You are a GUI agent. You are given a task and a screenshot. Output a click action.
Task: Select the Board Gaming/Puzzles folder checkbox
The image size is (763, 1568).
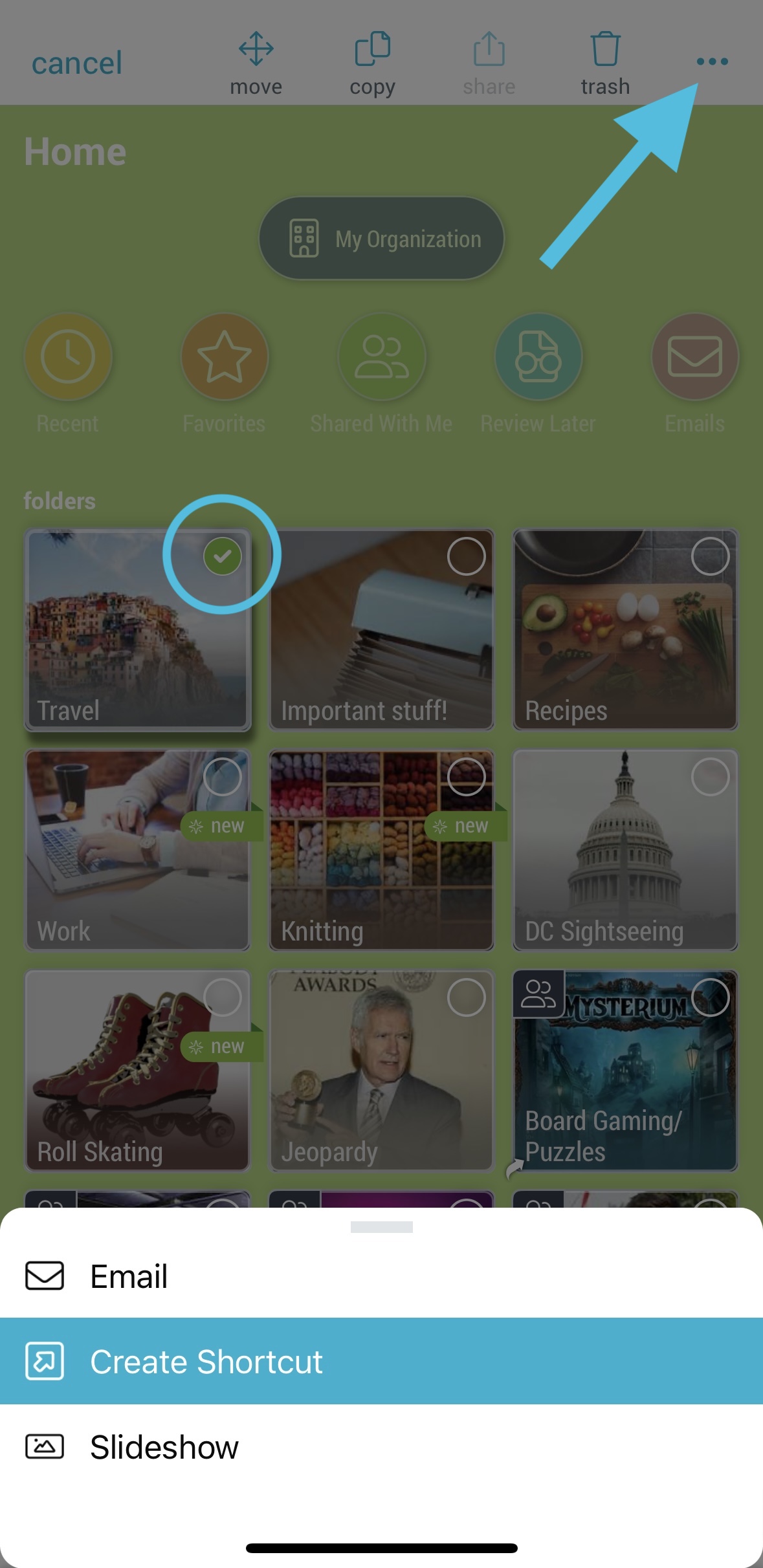point(710,997)
